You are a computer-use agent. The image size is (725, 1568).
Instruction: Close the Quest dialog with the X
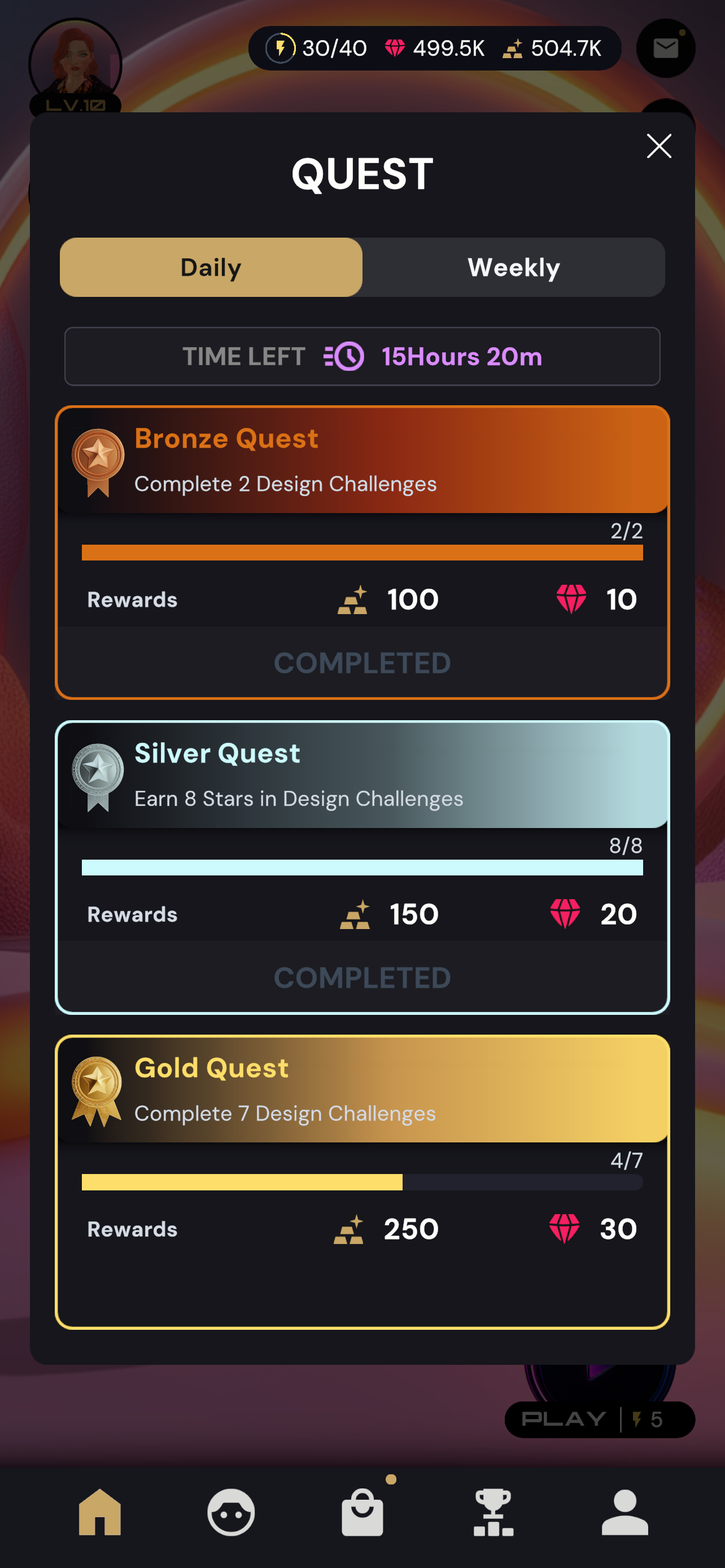click(658, 147)
